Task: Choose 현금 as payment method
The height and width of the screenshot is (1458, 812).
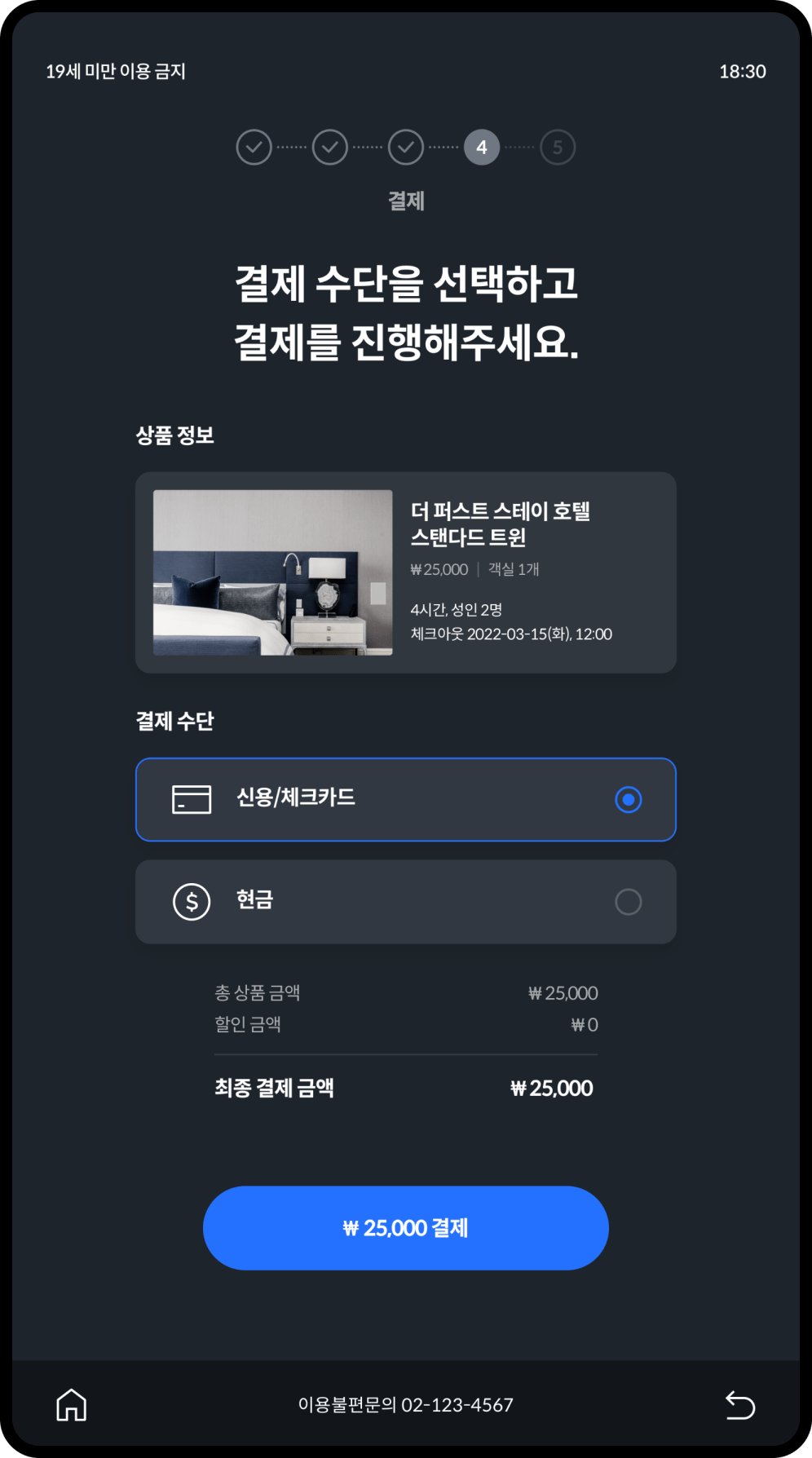Action: point(405,901)
